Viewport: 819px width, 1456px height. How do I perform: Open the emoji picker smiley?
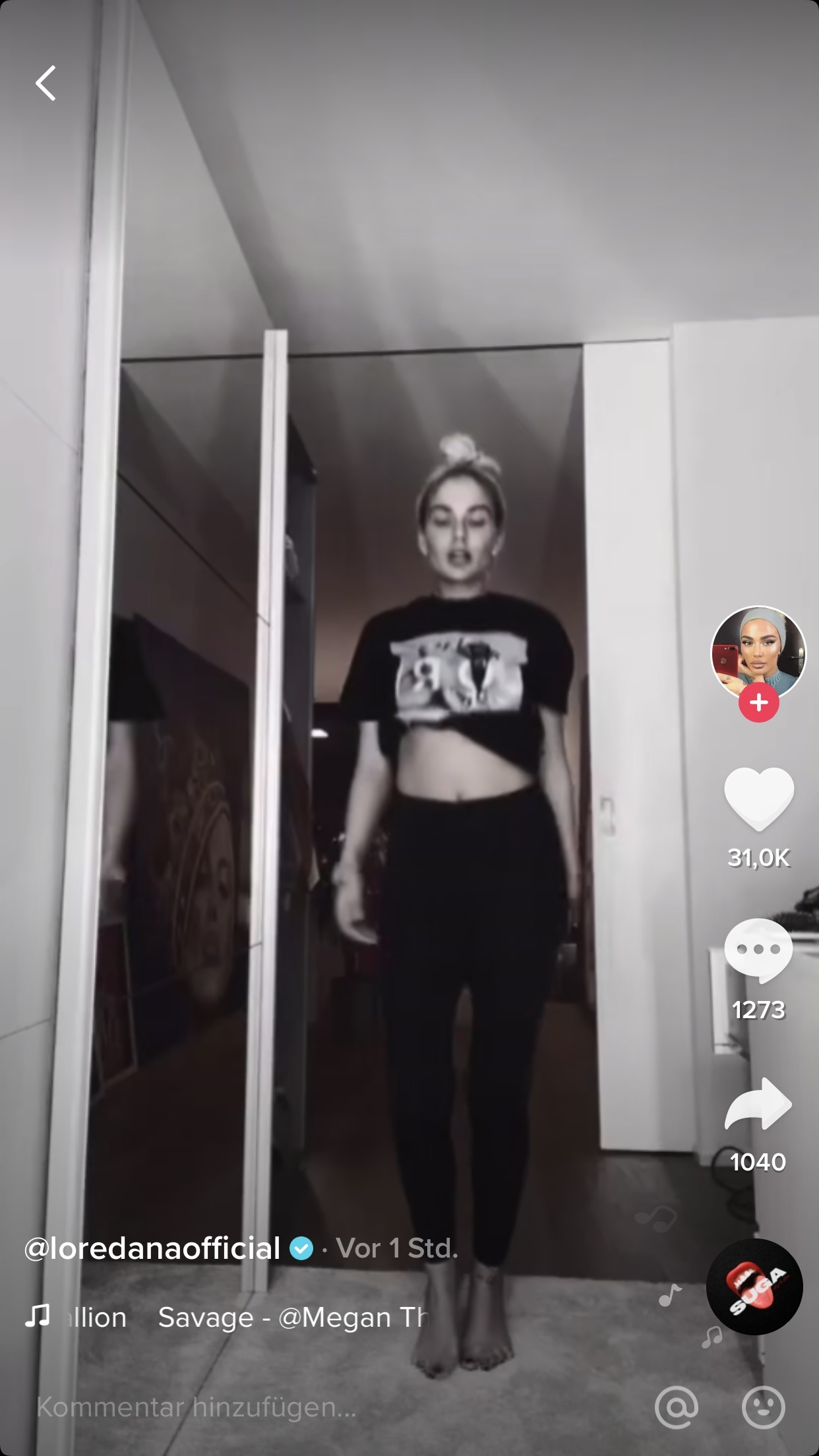(763, 1407)
